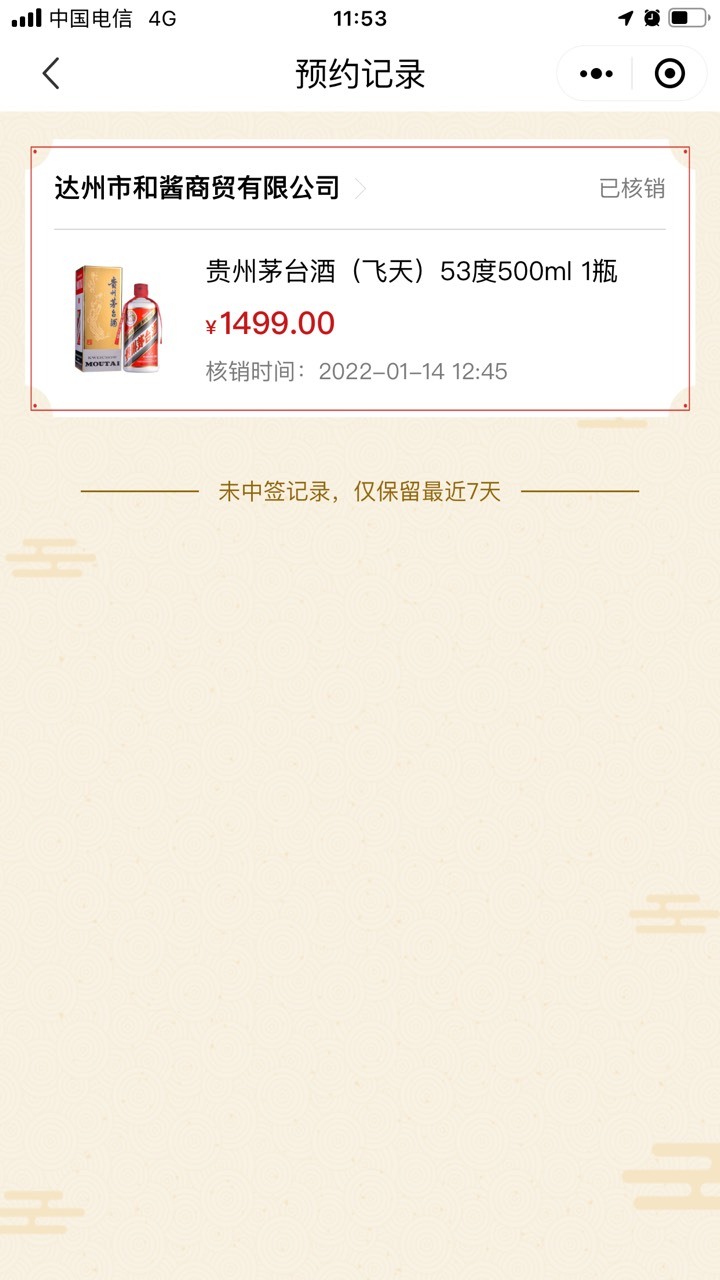Go back from 预约记录 page

click(51, 74)
